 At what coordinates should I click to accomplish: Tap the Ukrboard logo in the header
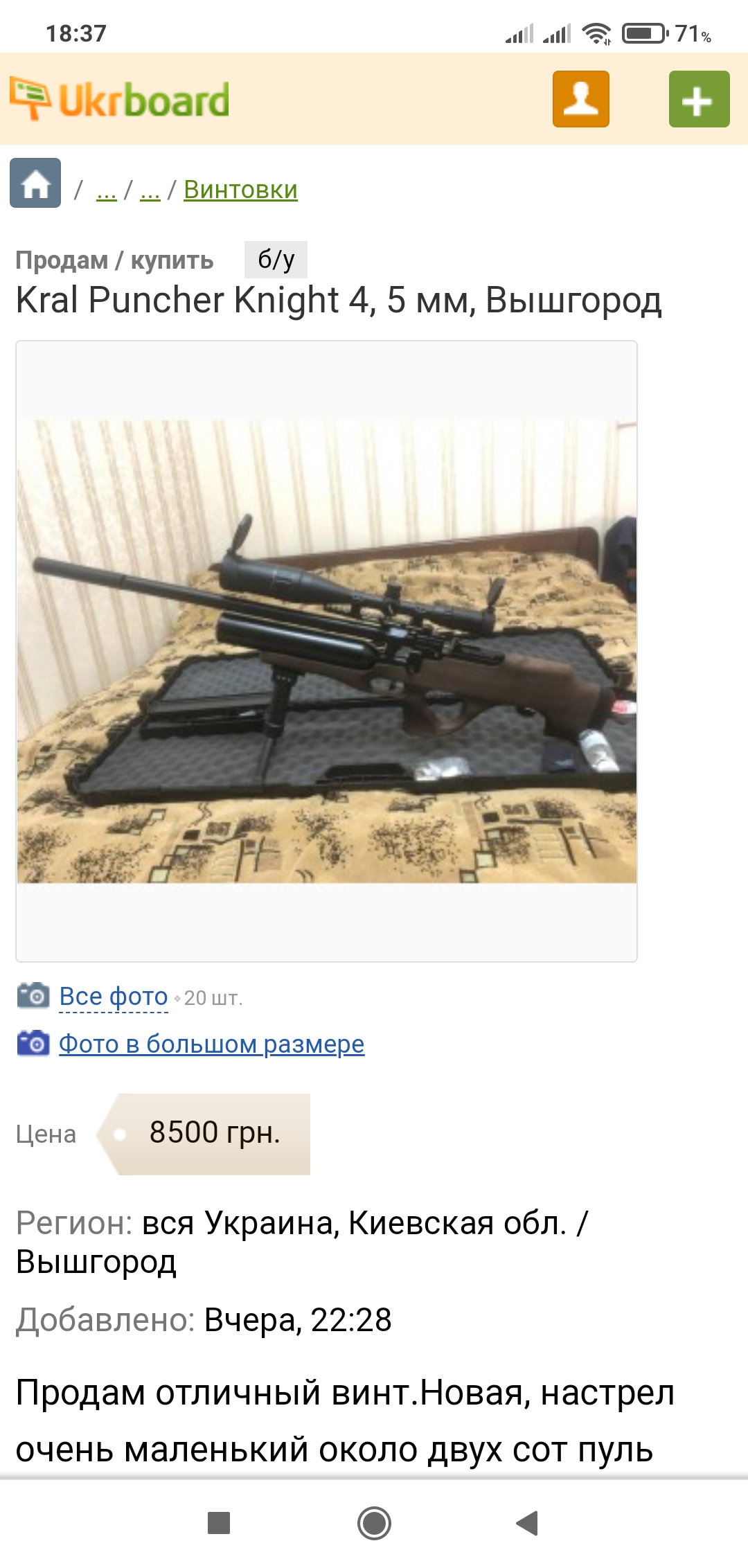click(121, 100)
